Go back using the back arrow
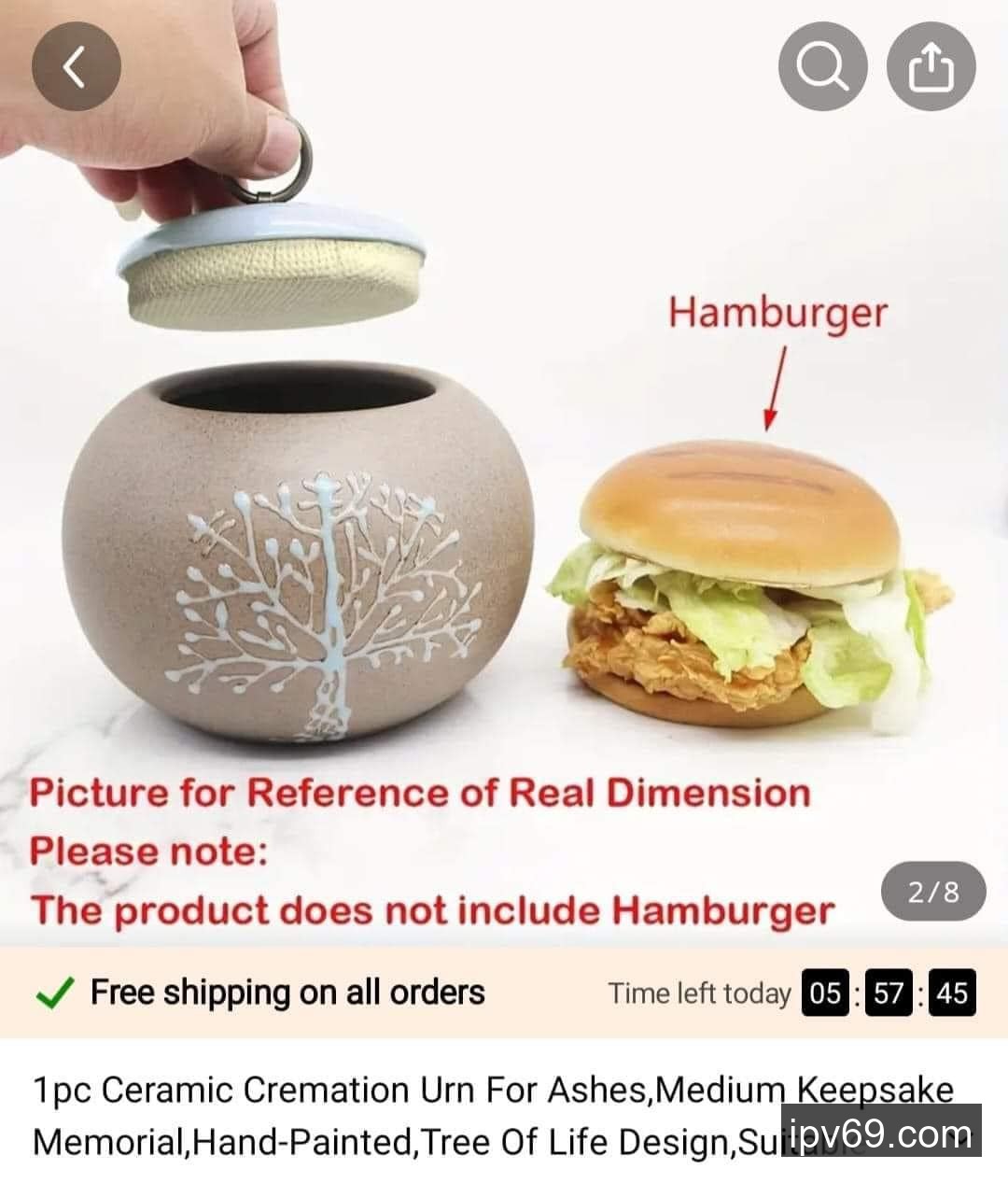This screenshot has height=1183, width=1008. click(x=76, y=67)
